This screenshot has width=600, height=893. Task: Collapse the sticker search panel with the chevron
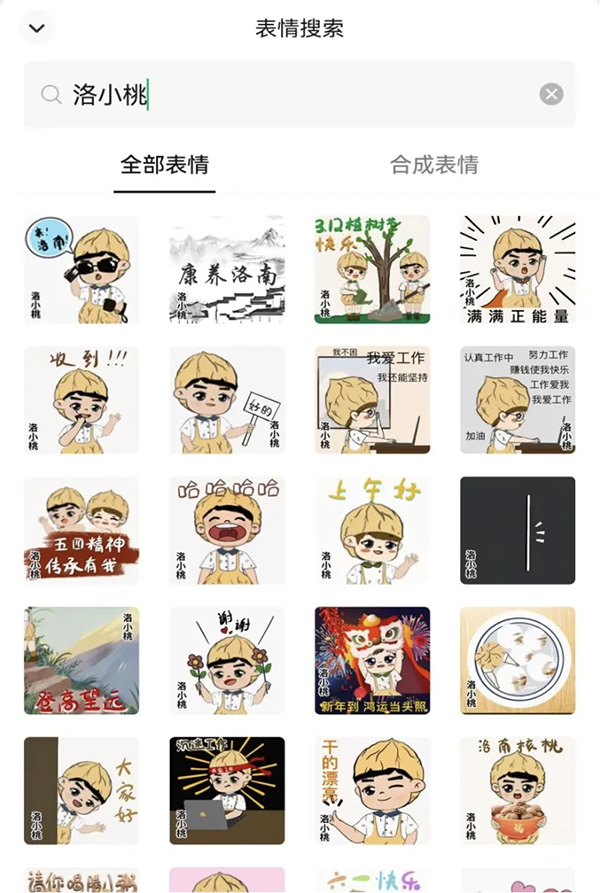37,28
